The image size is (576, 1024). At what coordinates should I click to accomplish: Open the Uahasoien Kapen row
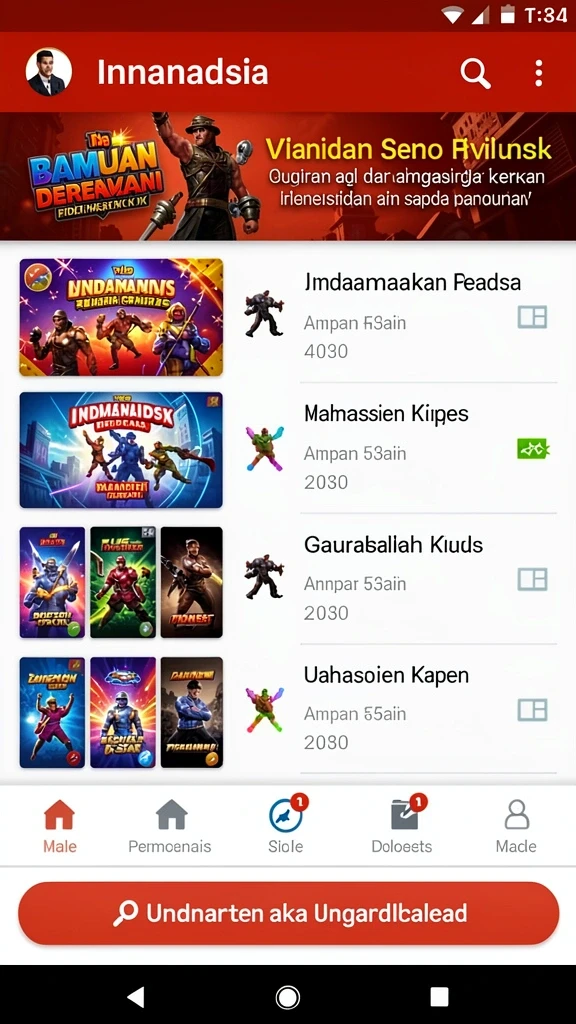[x=288, y=709]
